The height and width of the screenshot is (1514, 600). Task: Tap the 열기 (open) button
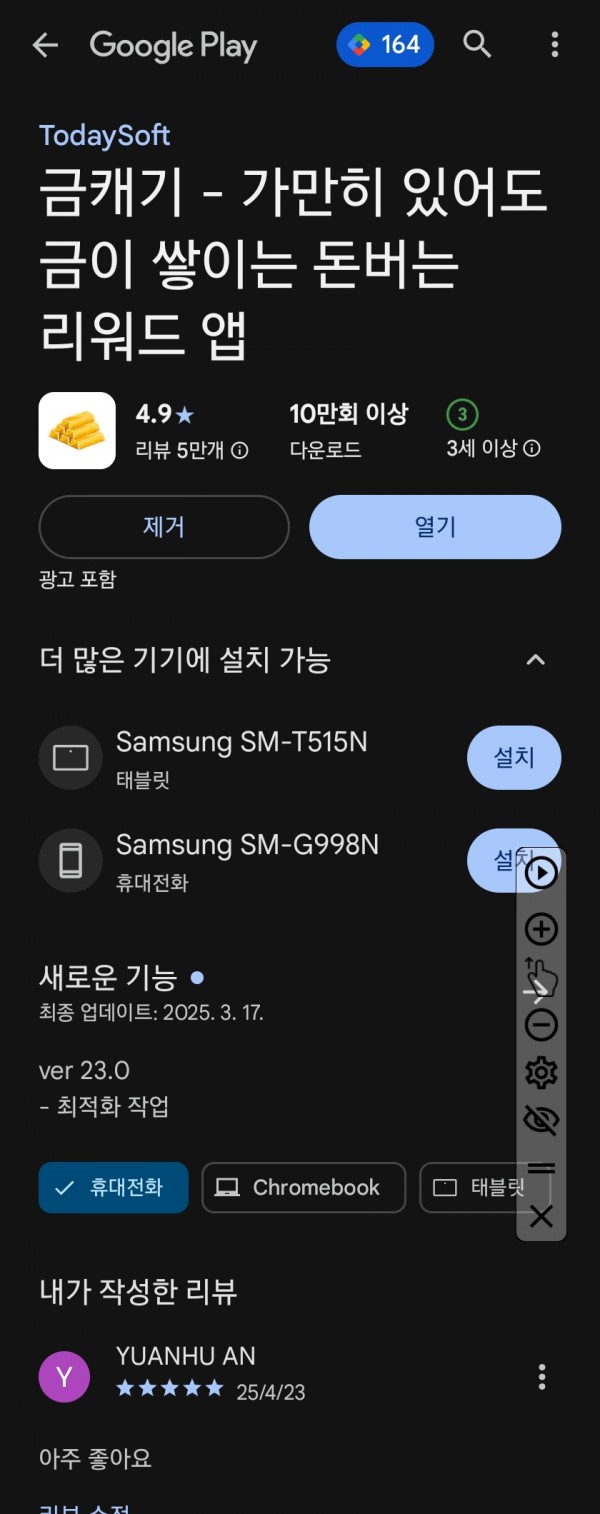pyautogui.click(x=435, y=527)
